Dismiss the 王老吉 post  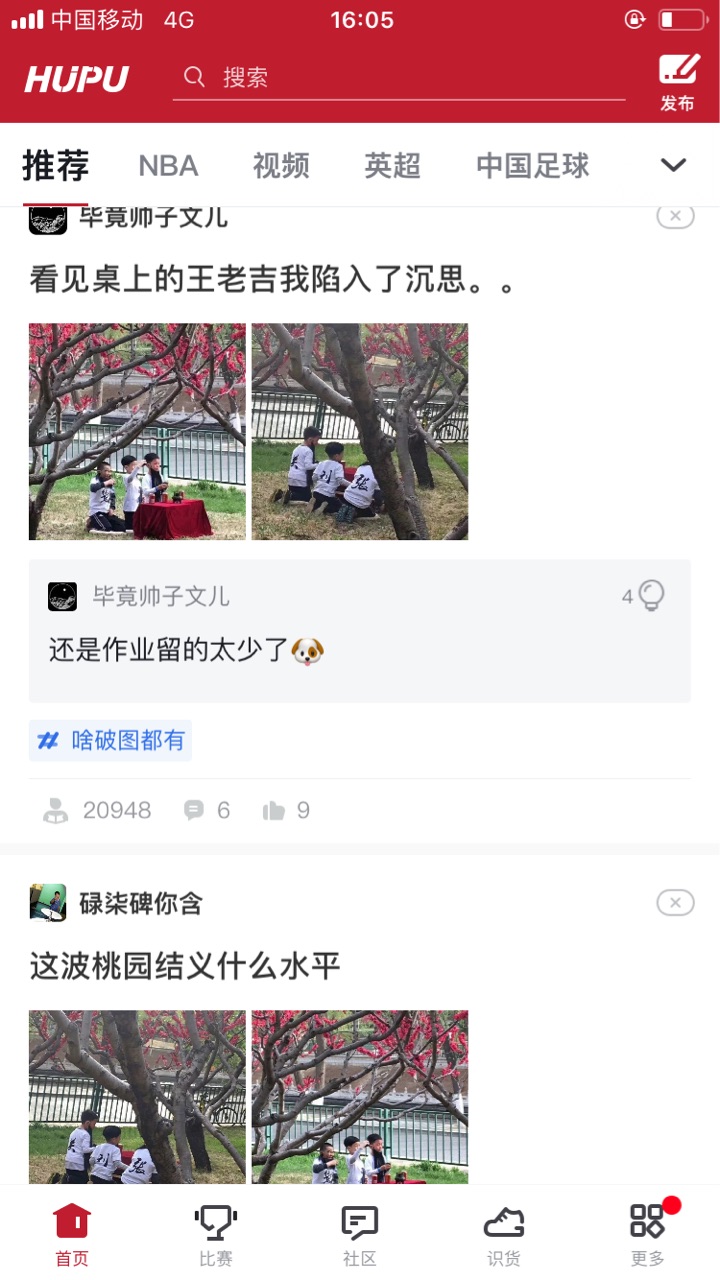click(x=675, y=215)
